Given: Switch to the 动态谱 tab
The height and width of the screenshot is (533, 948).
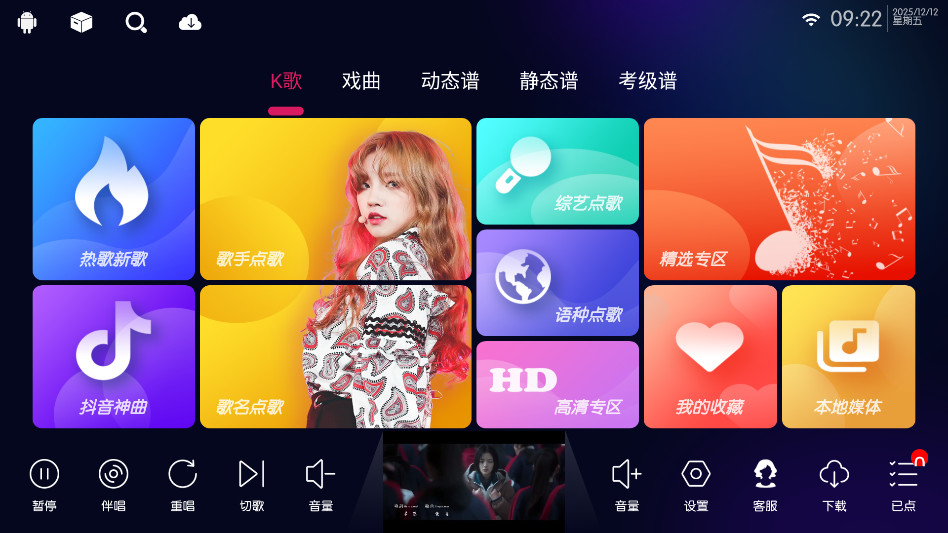Looking at the screenshot, I should point(450,81).
